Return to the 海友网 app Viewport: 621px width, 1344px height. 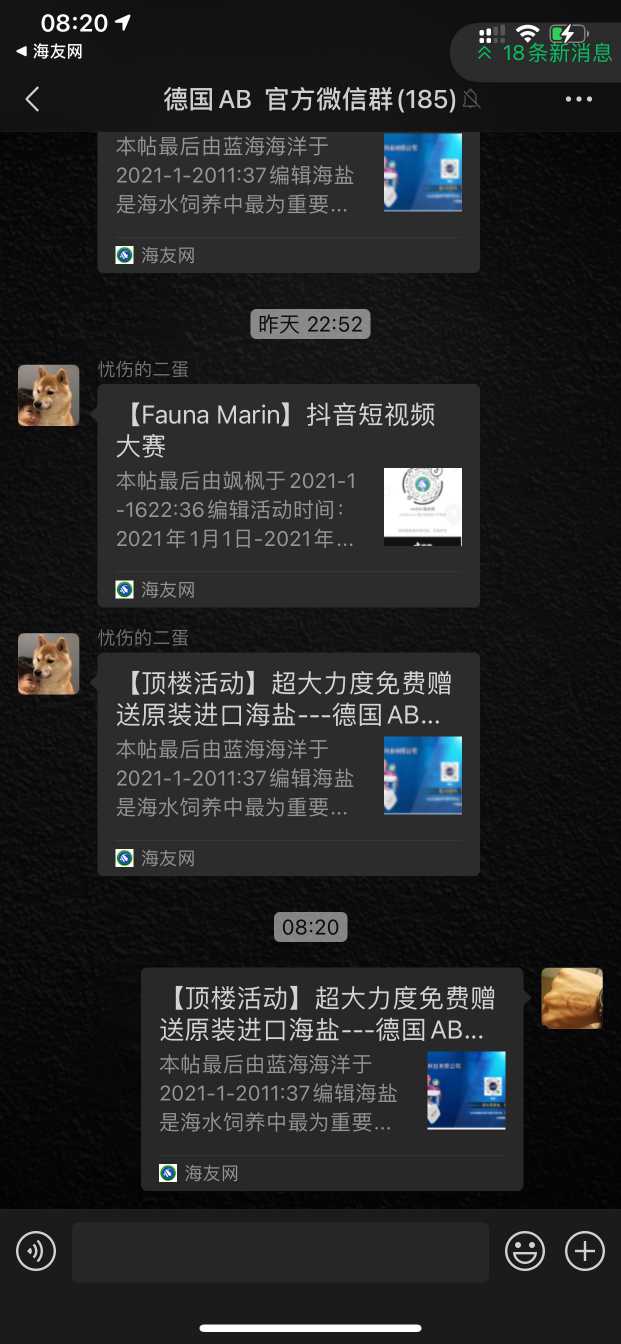[x=48, y=52]
